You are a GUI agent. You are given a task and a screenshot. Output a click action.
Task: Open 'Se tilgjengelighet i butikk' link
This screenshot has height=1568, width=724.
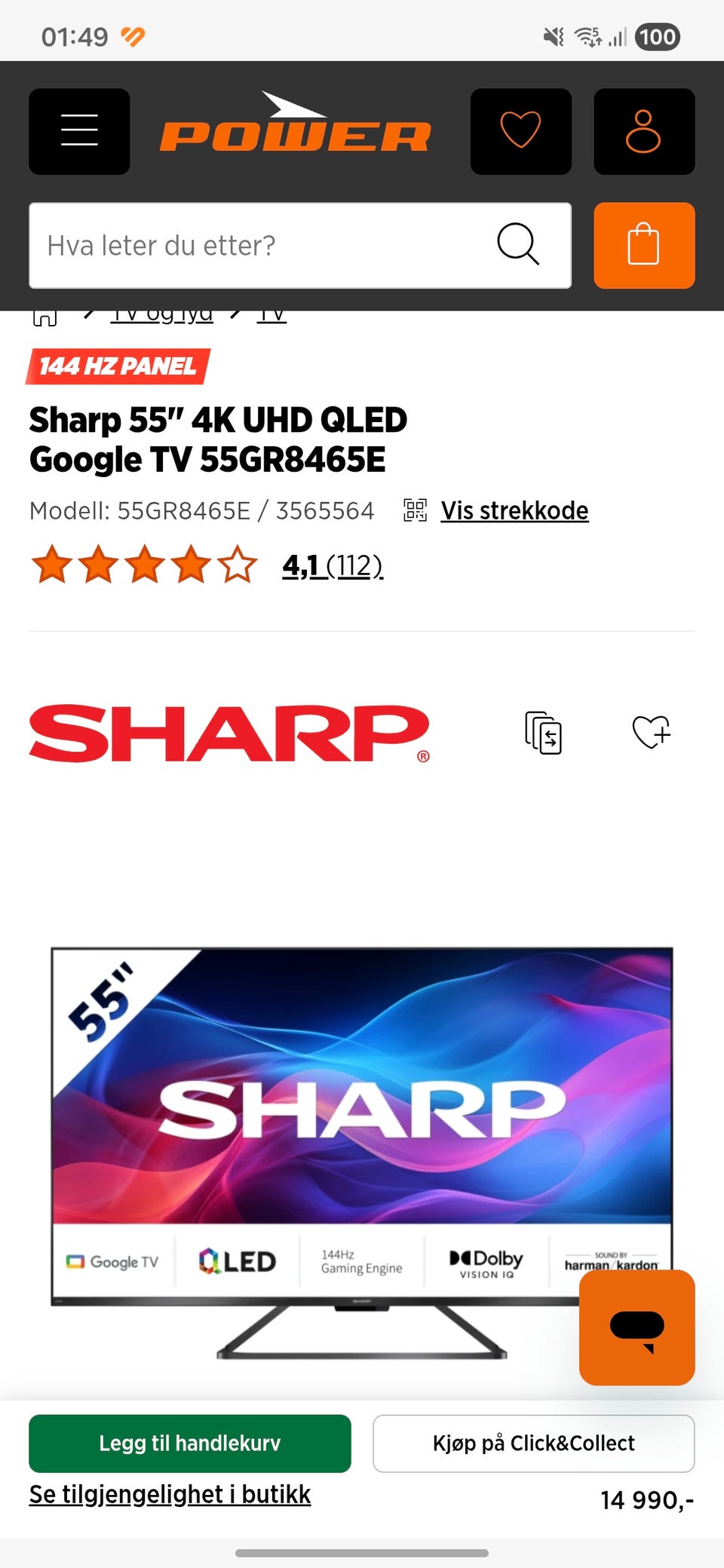[x=170, y=1494]
